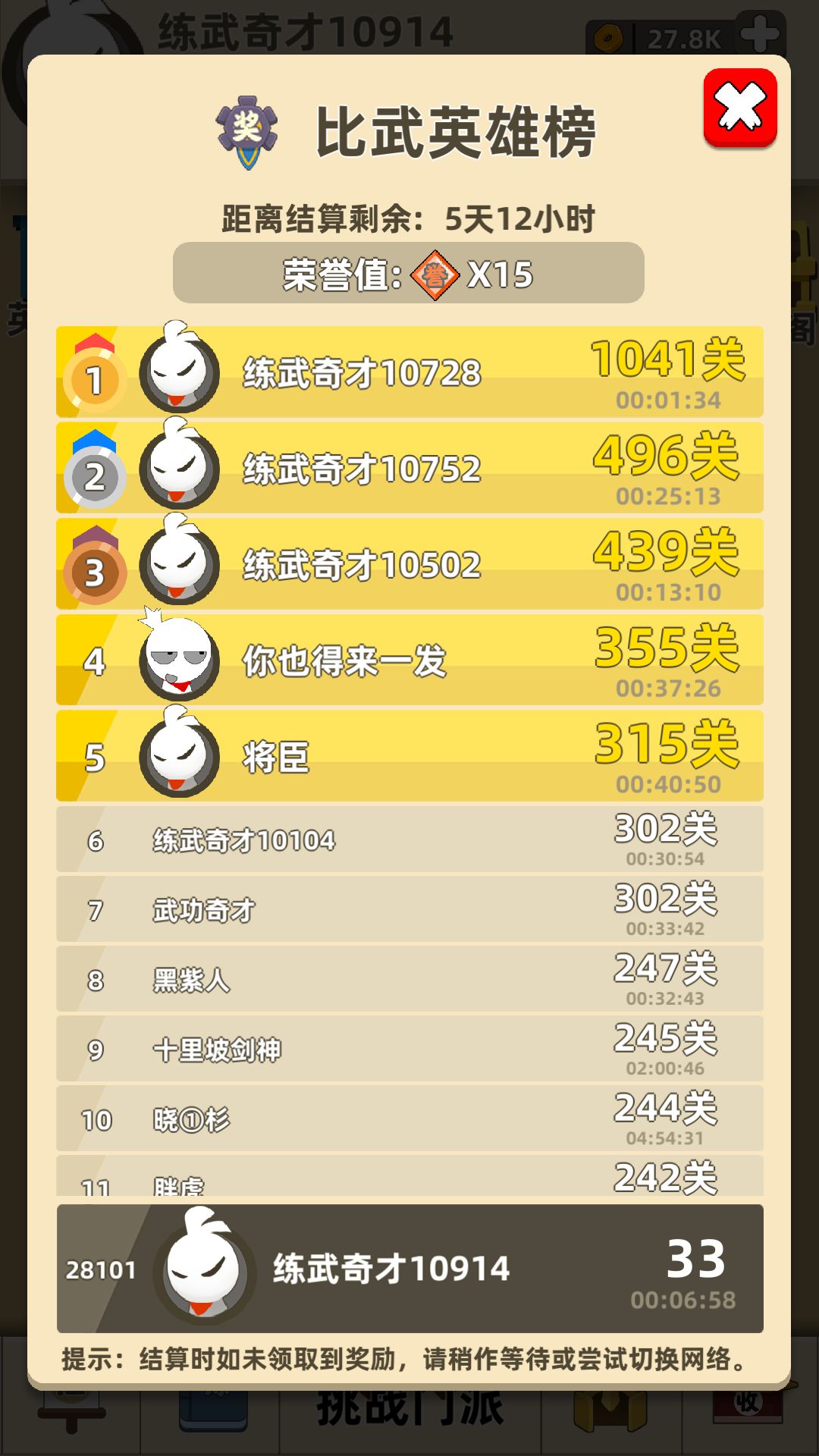View seventh-place player 武功奇才
The image size is (819, 1456).
(409, 909)
